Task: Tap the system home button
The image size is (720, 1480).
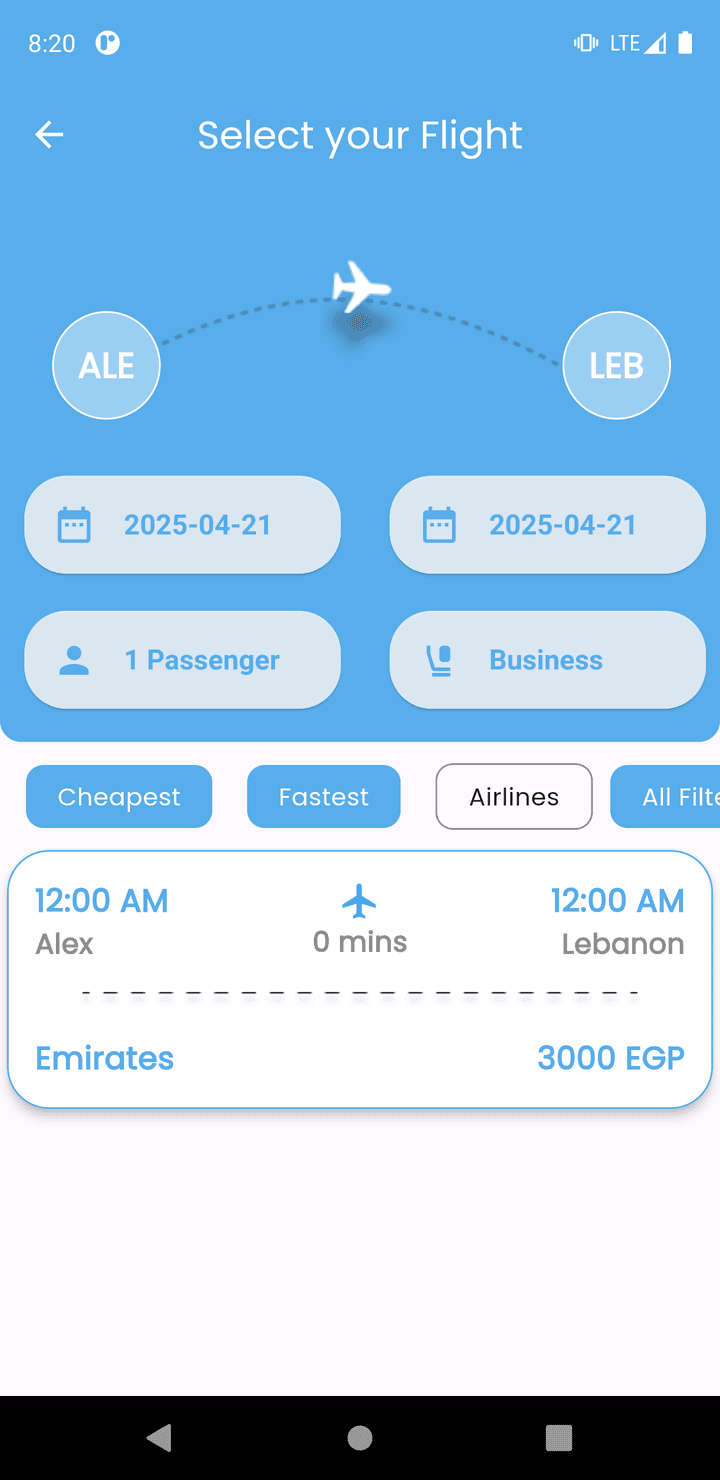Action: coord(360,1438)
